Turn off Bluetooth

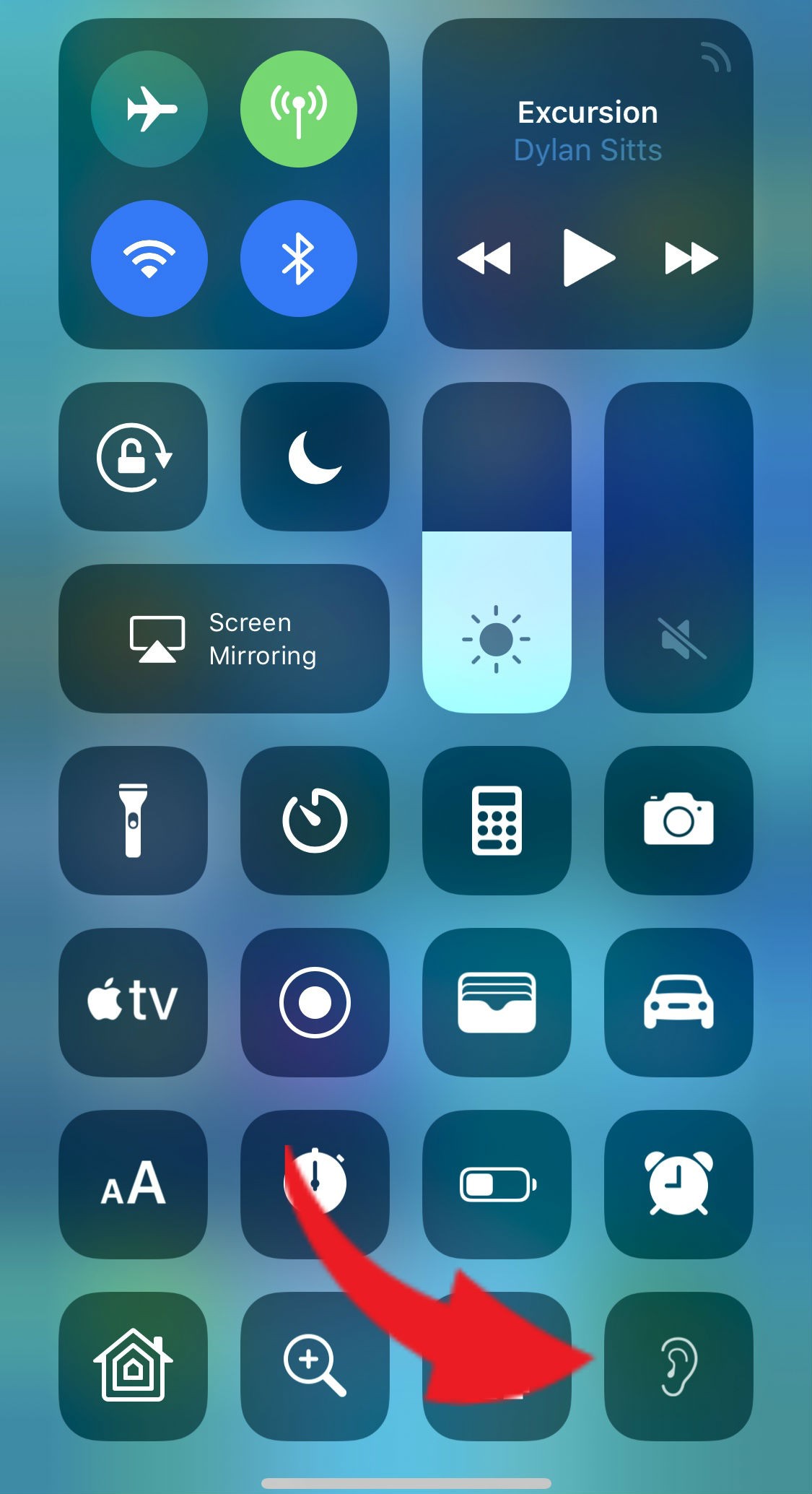point(298,259)
